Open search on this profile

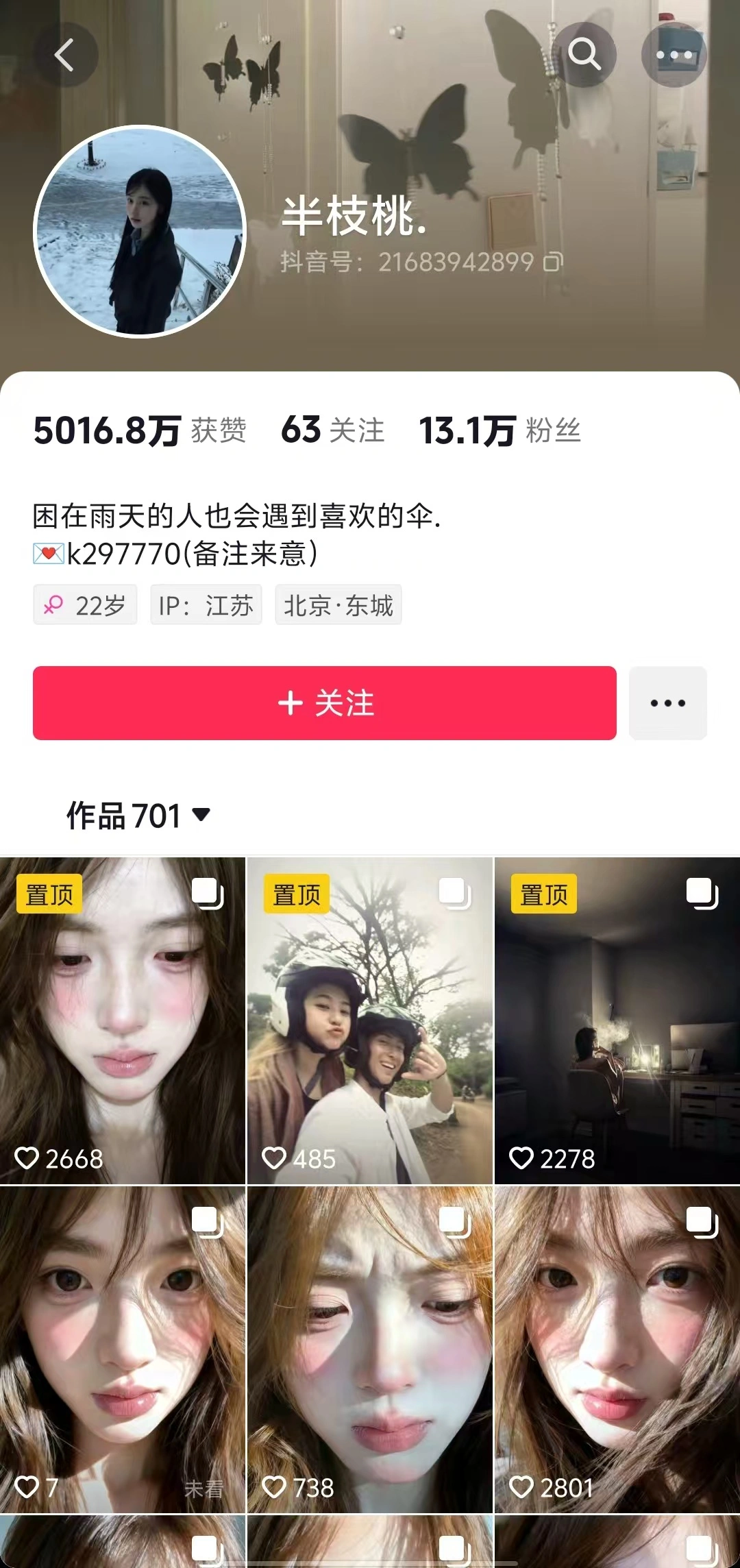(584, 55)
